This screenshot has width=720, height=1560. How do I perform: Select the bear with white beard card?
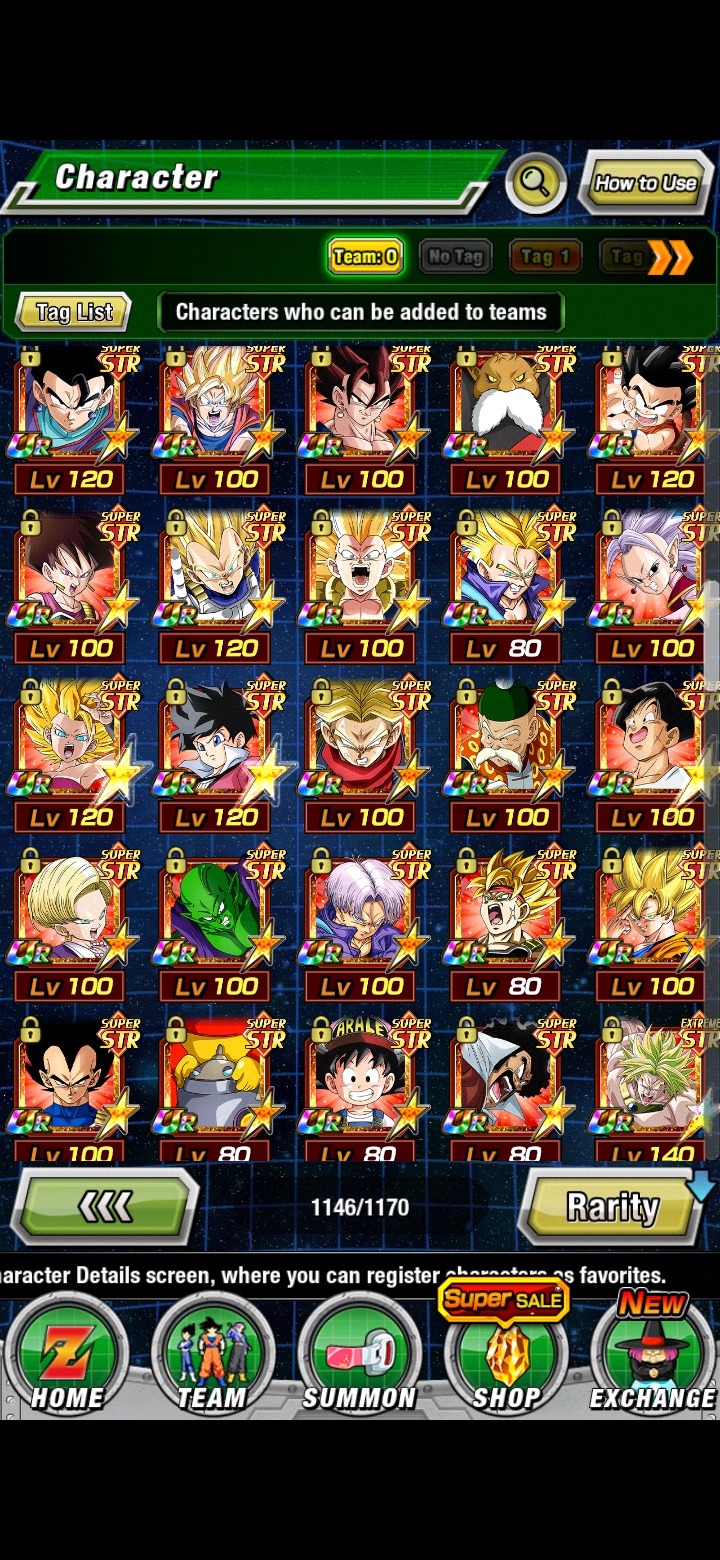click(x=508, y=420)
